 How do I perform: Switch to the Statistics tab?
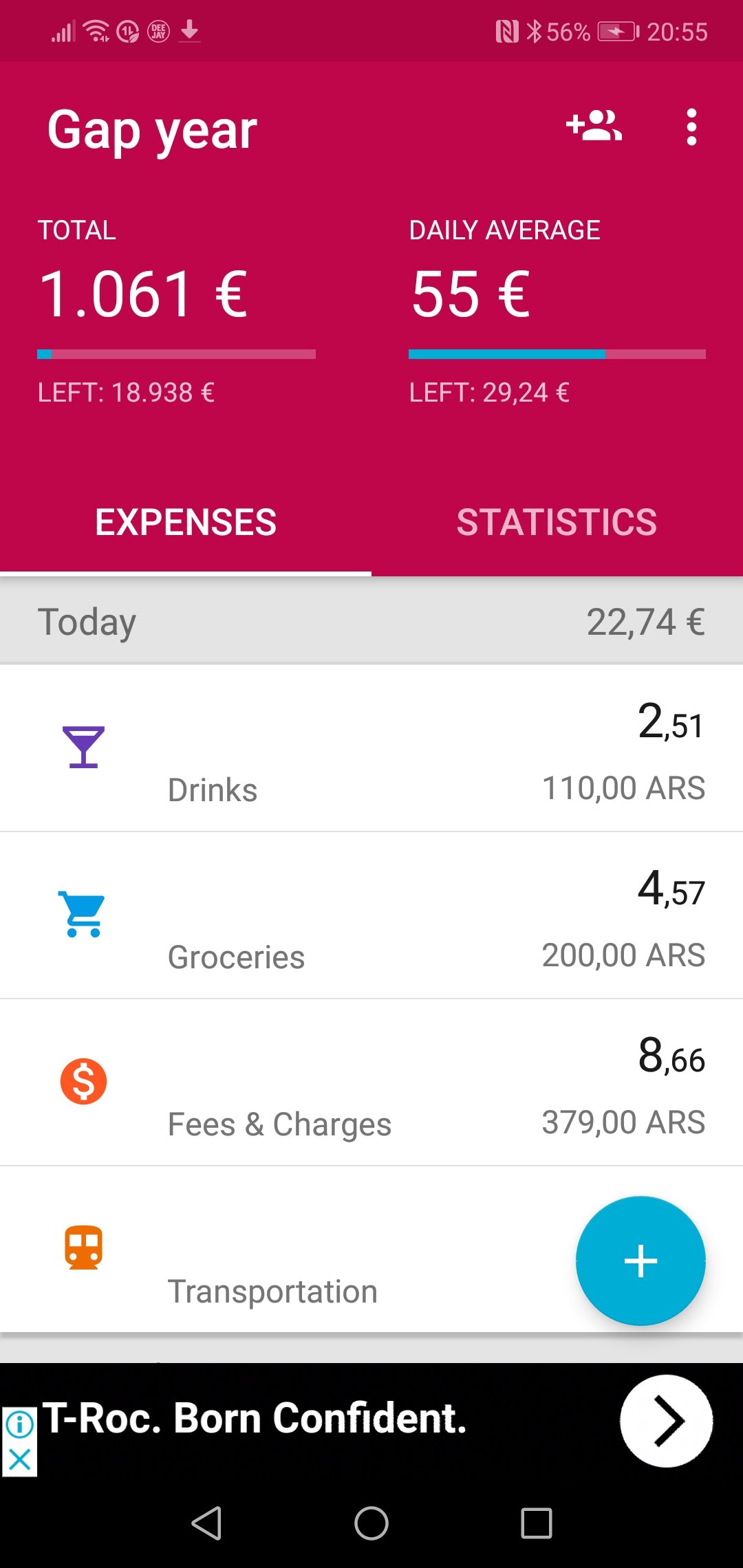[557, 522]
